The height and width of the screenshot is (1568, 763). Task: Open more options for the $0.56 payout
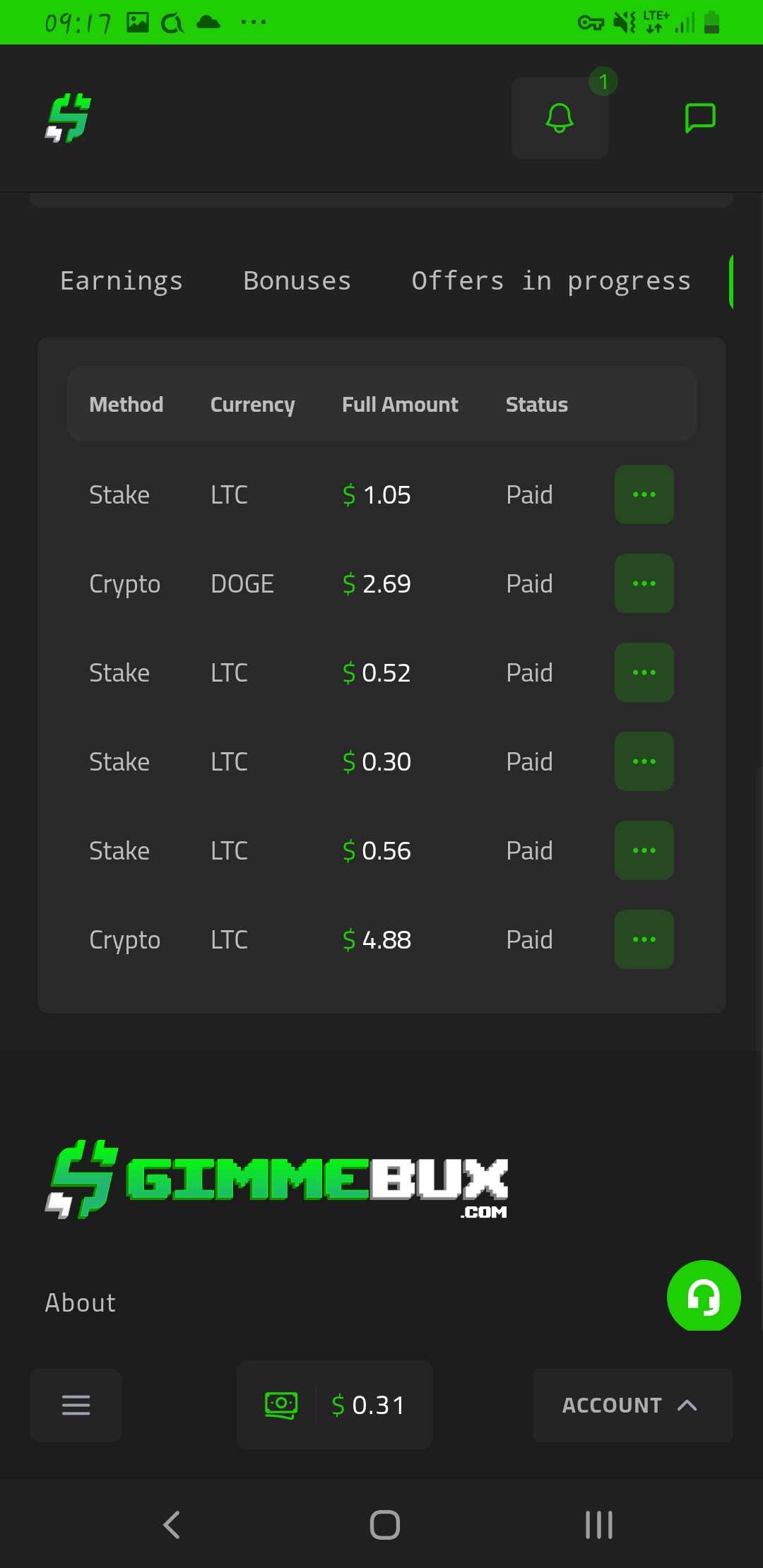click(x=644, y=850)
